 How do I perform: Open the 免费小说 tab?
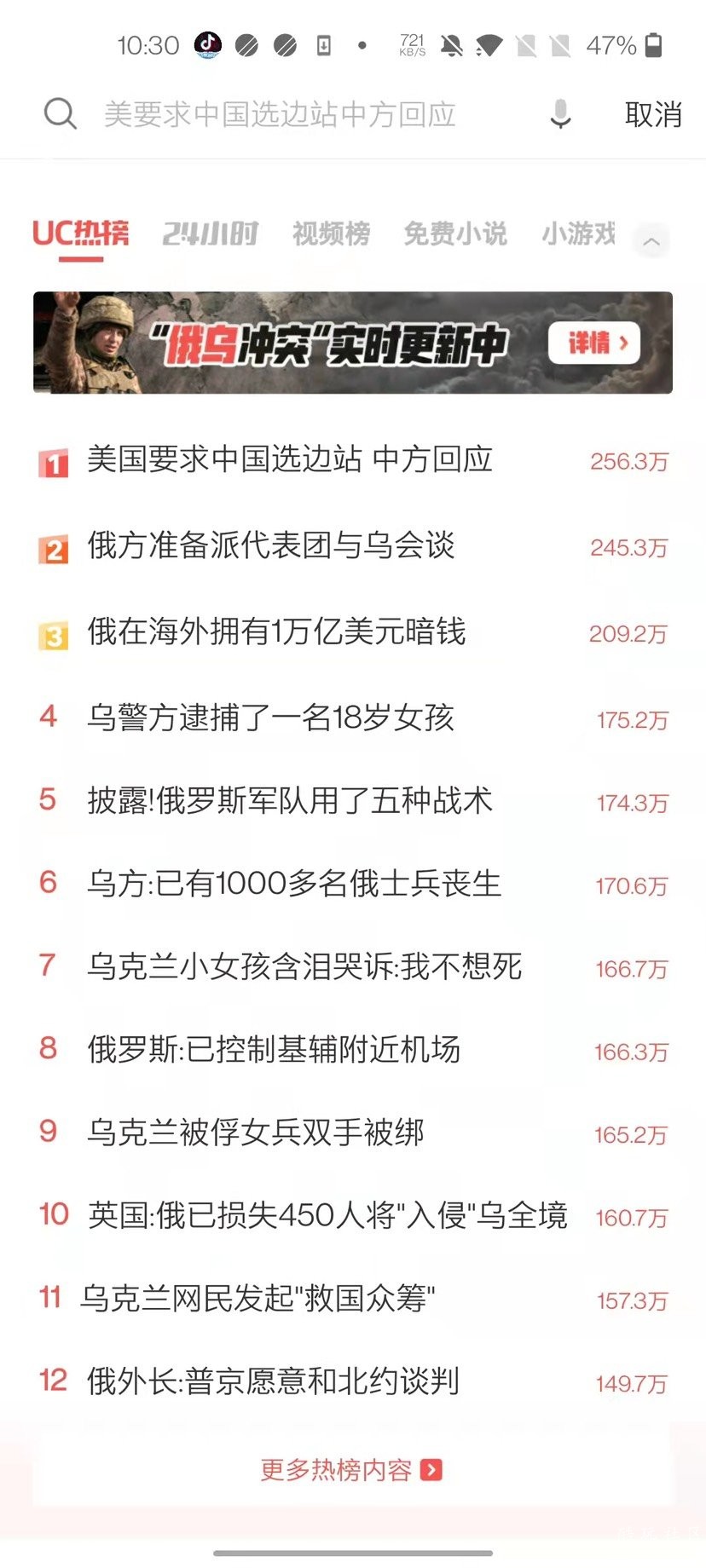pos(455,233)
